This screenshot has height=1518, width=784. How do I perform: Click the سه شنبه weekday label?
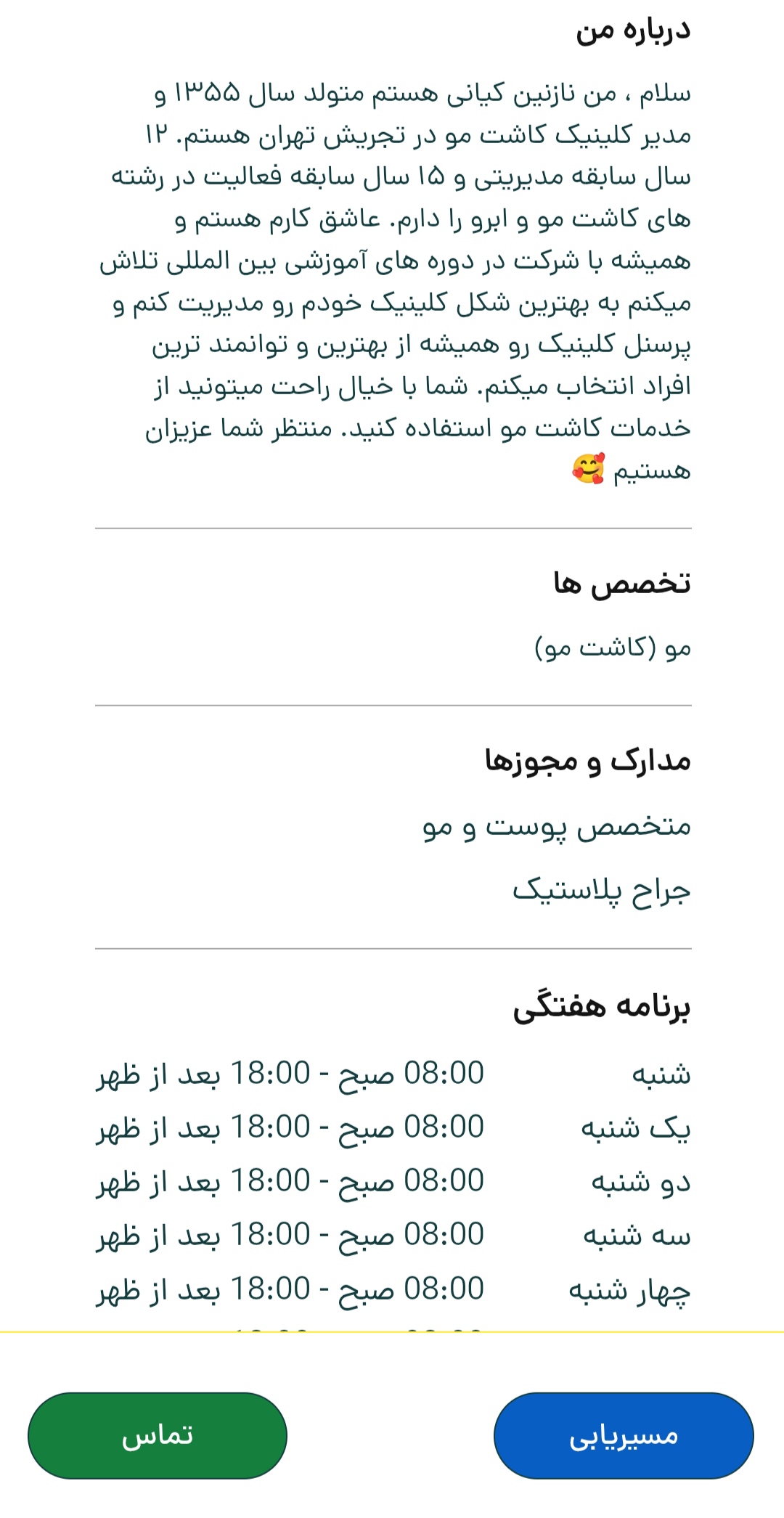coord(634,1236)
